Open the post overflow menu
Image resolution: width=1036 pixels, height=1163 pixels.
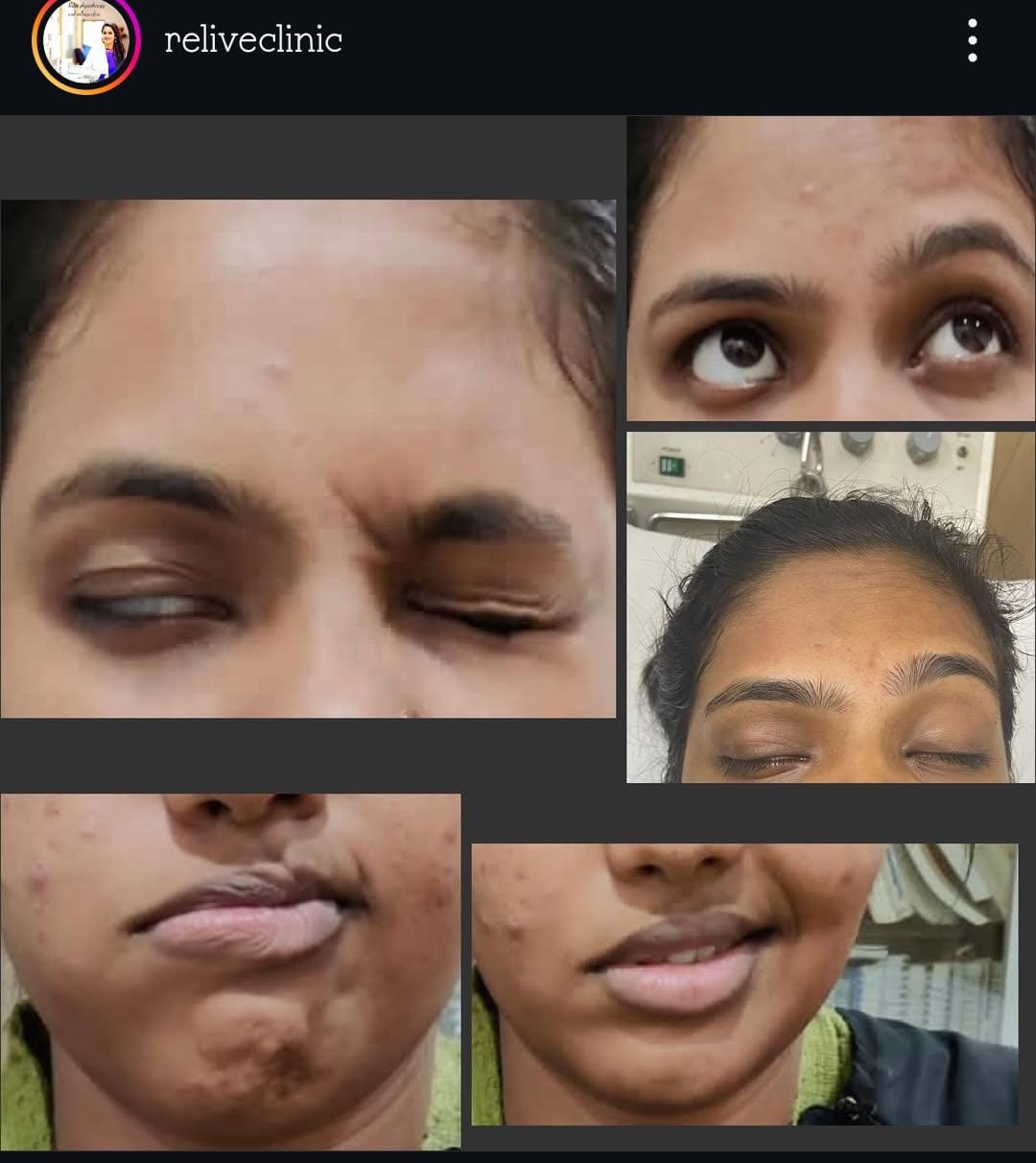[973, 41]
